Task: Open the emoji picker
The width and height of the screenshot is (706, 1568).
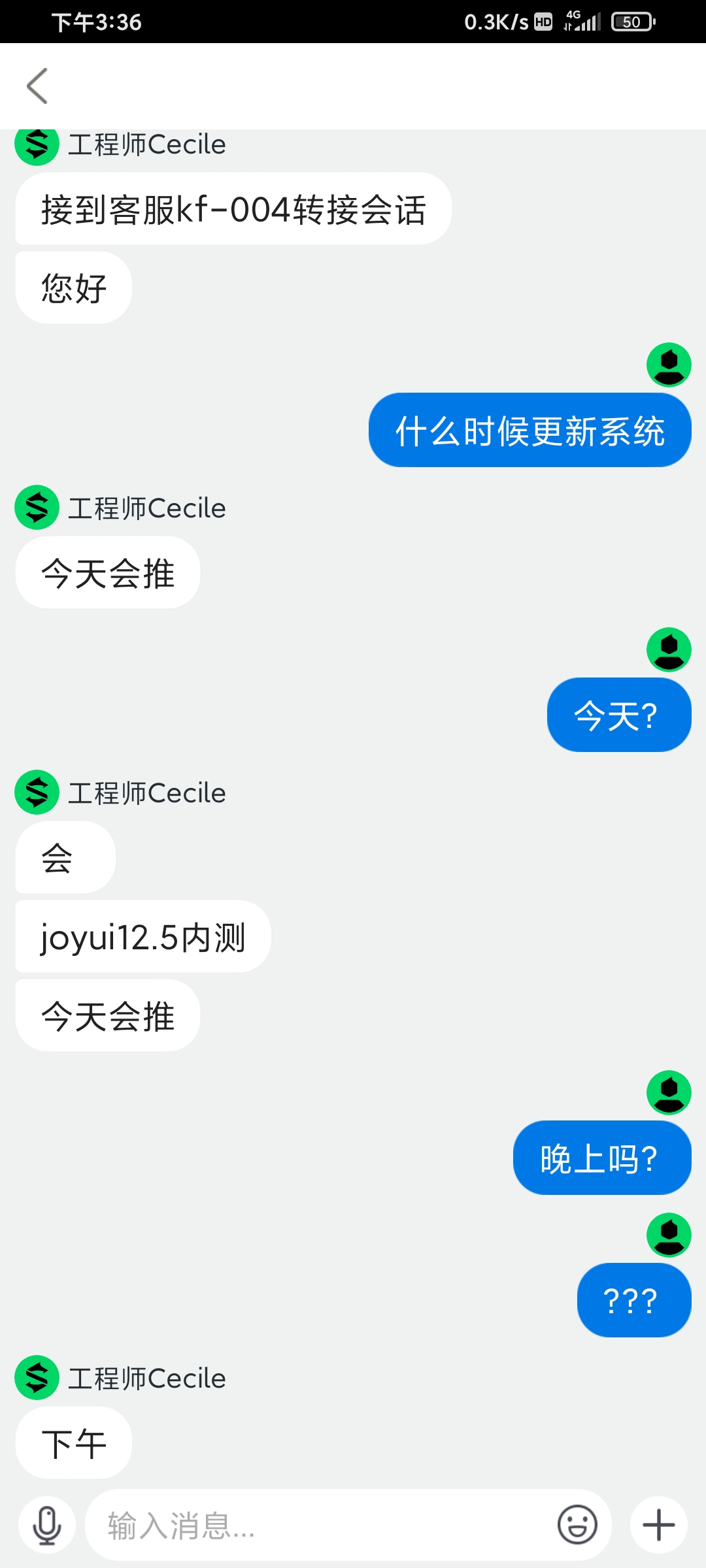Action: pos(577,1526)
